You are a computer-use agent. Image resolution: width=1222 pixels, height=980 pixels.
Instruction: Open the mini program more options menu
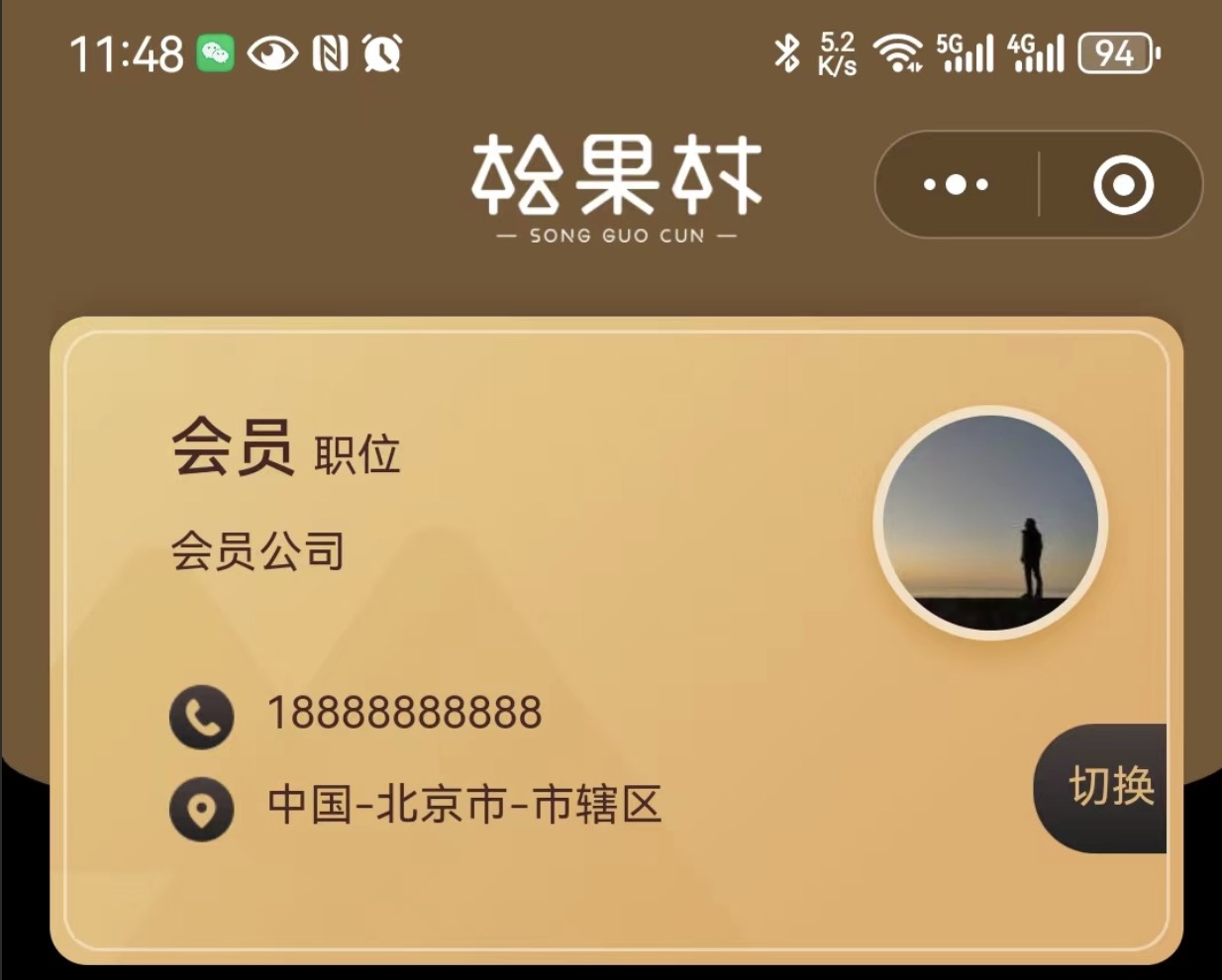coord(955,185)
